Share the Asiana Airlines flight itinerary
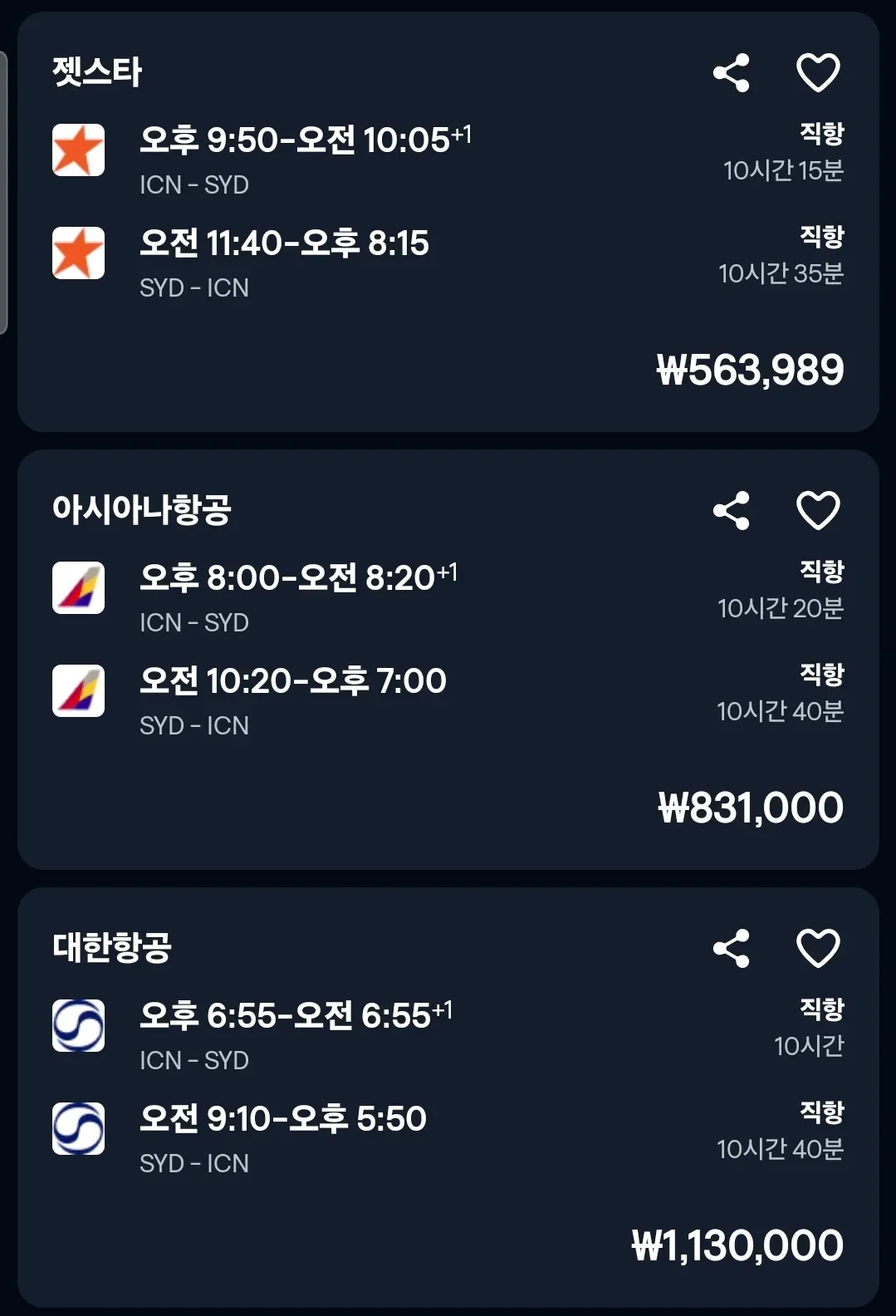The height and width of the screenshot is (1316, 896). coord(732,512)
